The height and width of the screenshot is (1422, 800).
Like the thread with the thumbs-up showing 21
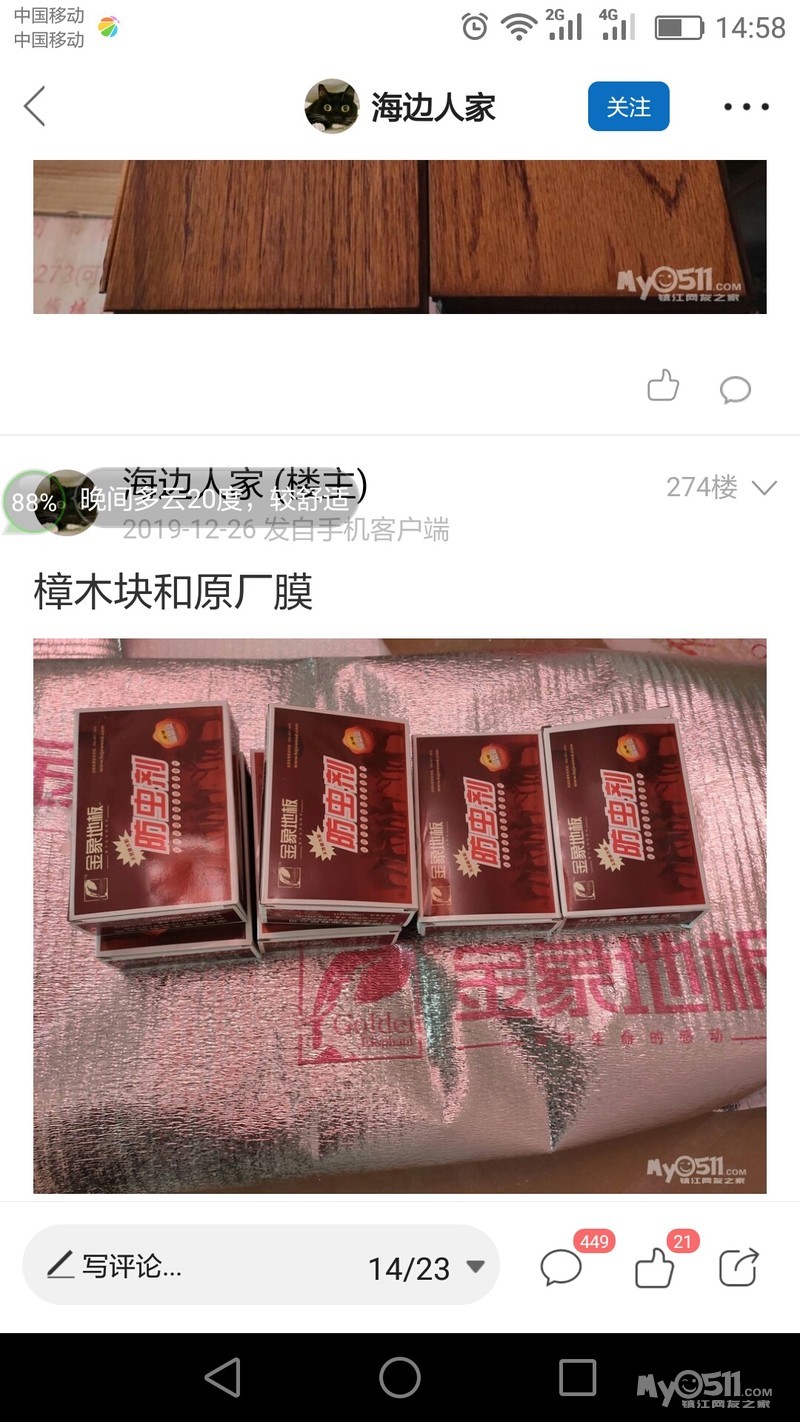[654, 1270]
